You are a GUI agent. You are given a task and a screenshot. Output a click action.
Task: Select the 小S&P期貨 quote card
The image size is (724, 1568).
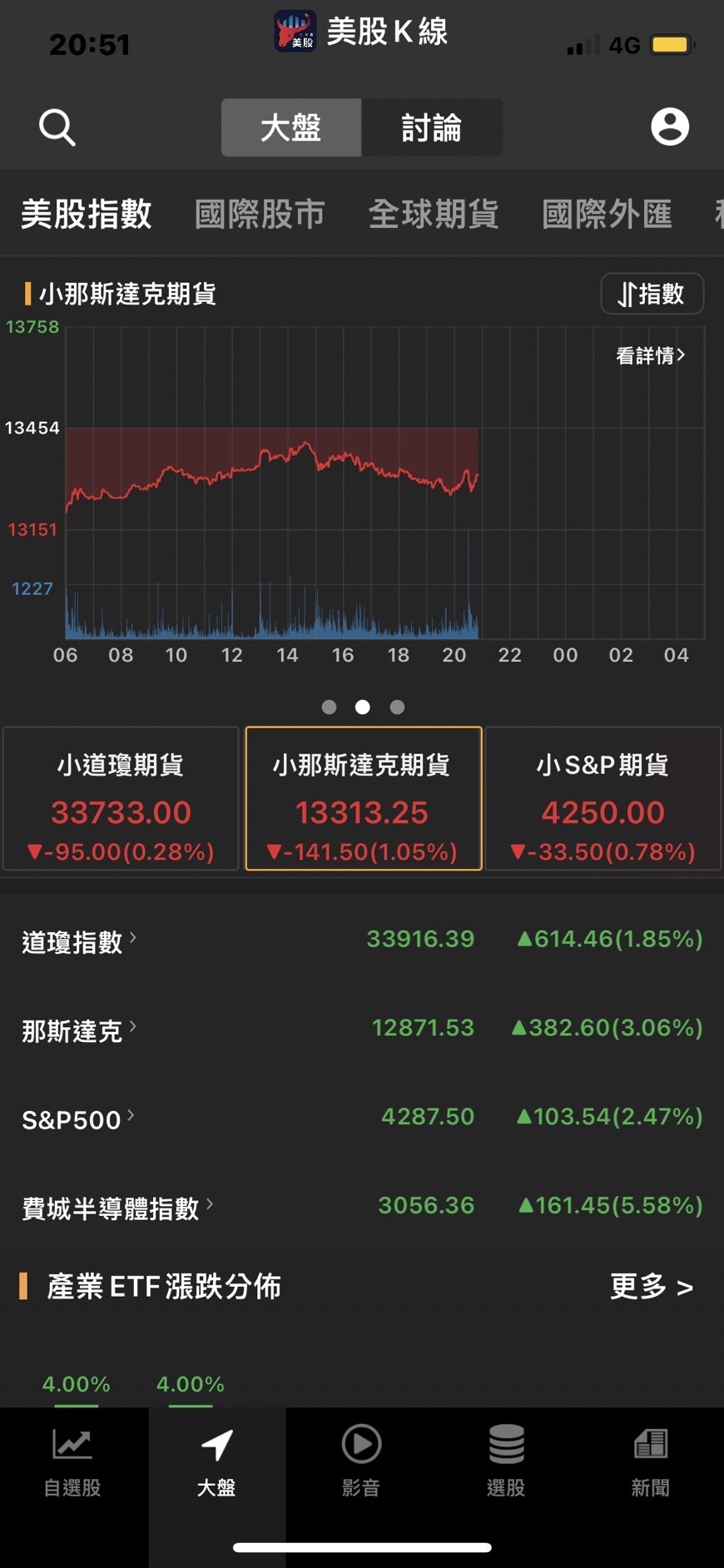click(603, 799)
